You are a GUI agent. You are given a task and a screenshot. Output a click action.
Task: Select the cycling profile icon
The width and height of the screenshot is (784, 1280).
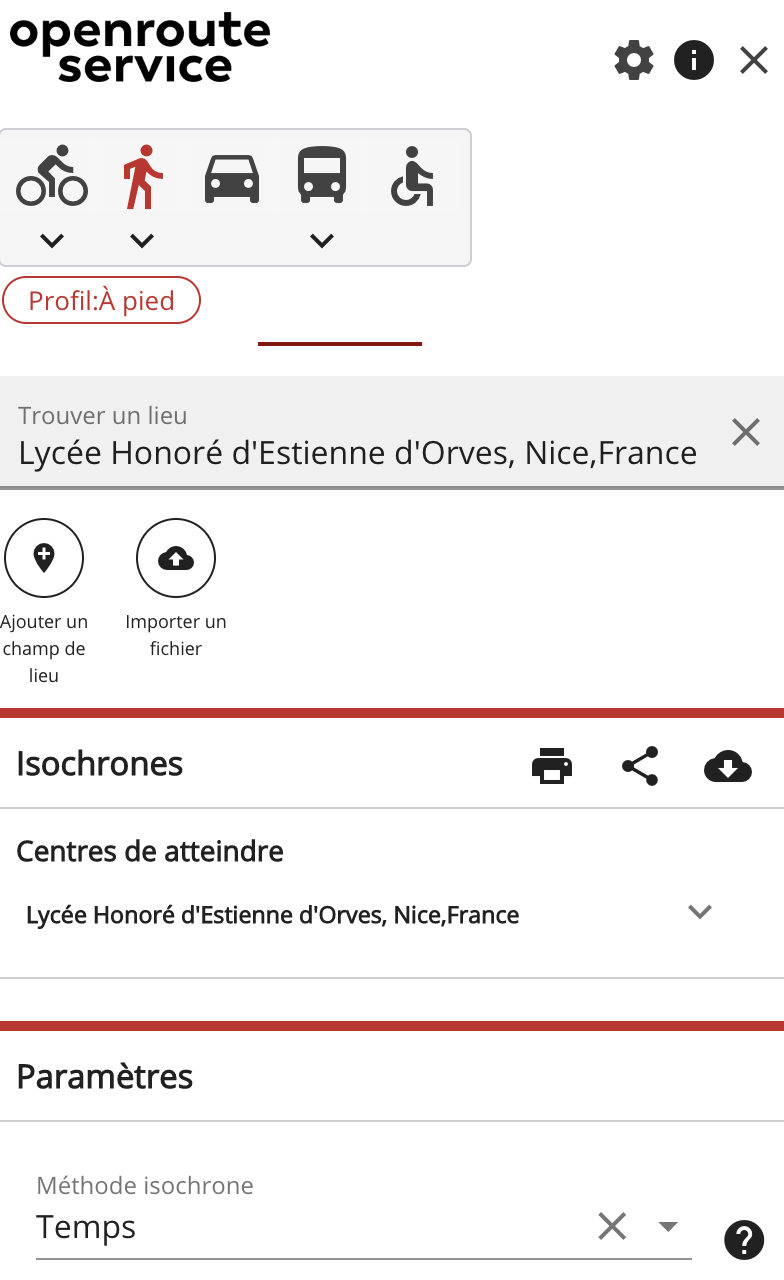51,176
